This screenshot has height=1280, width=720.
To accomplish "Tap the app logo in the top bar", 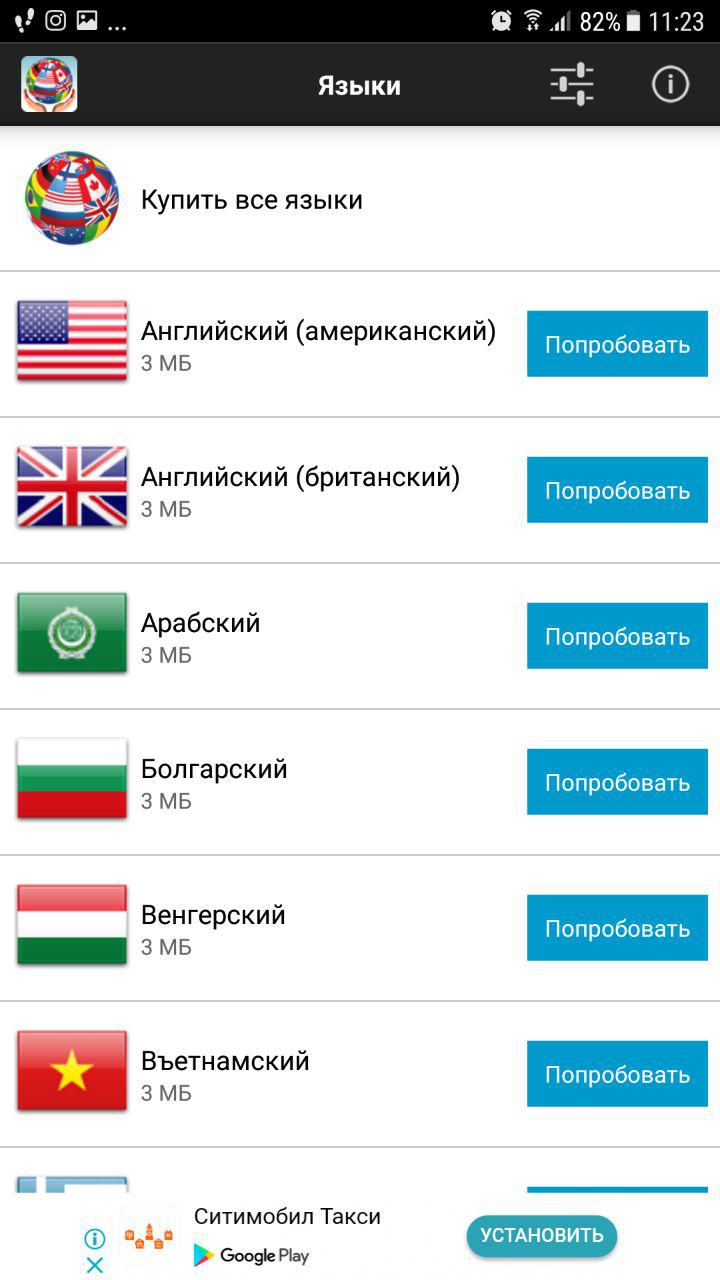I will pos(48,85).
